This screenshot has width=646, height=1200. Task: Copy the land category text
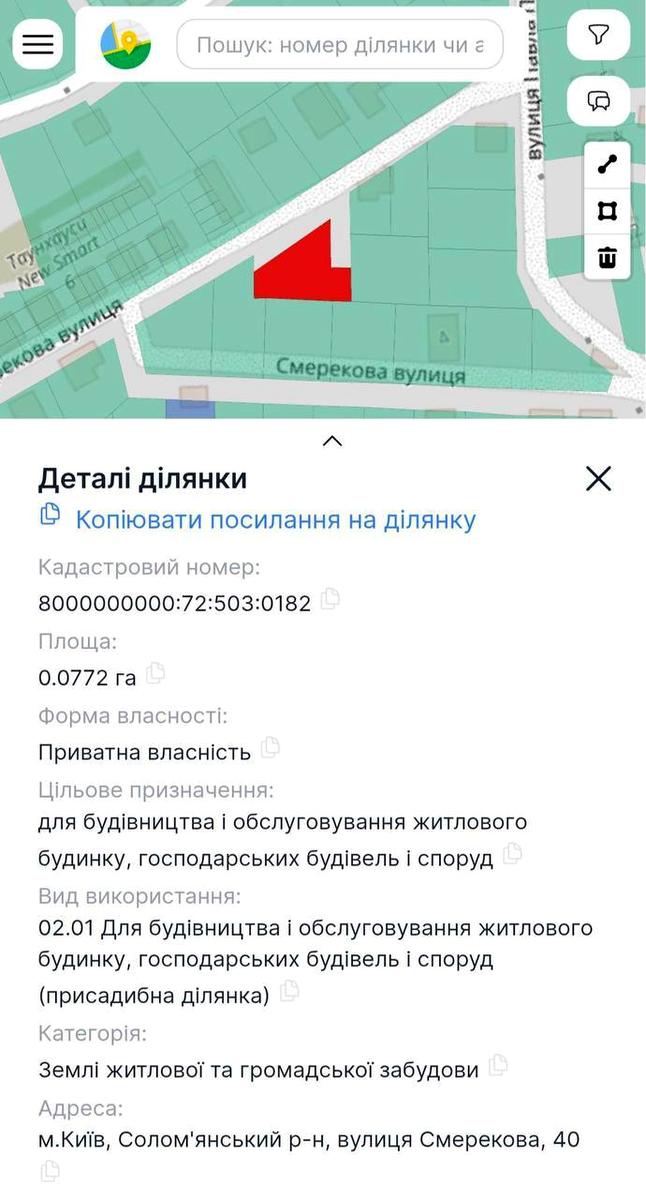(498, 1065)
